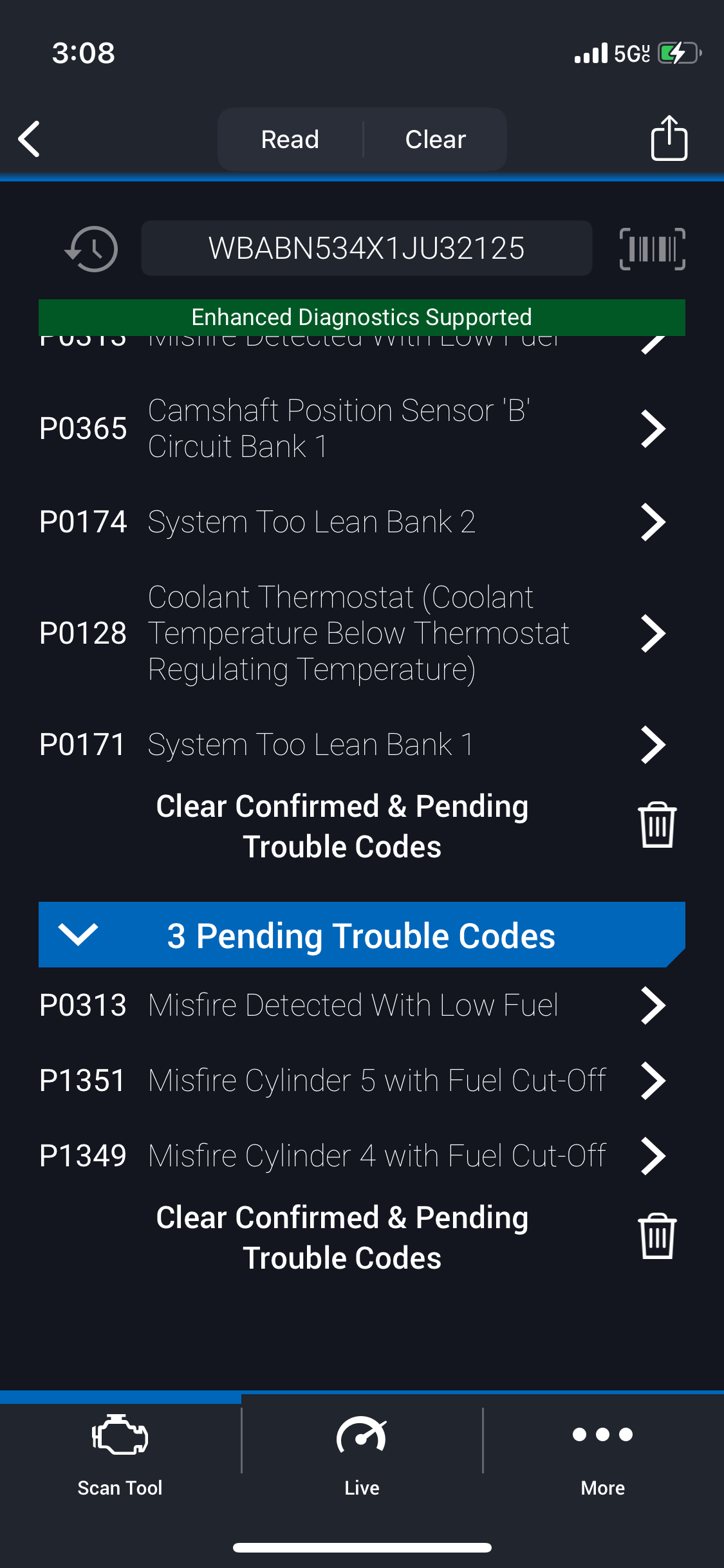
Task: Open code P0365 Camshaft Position Sensor
Action: tap(351, 428)
